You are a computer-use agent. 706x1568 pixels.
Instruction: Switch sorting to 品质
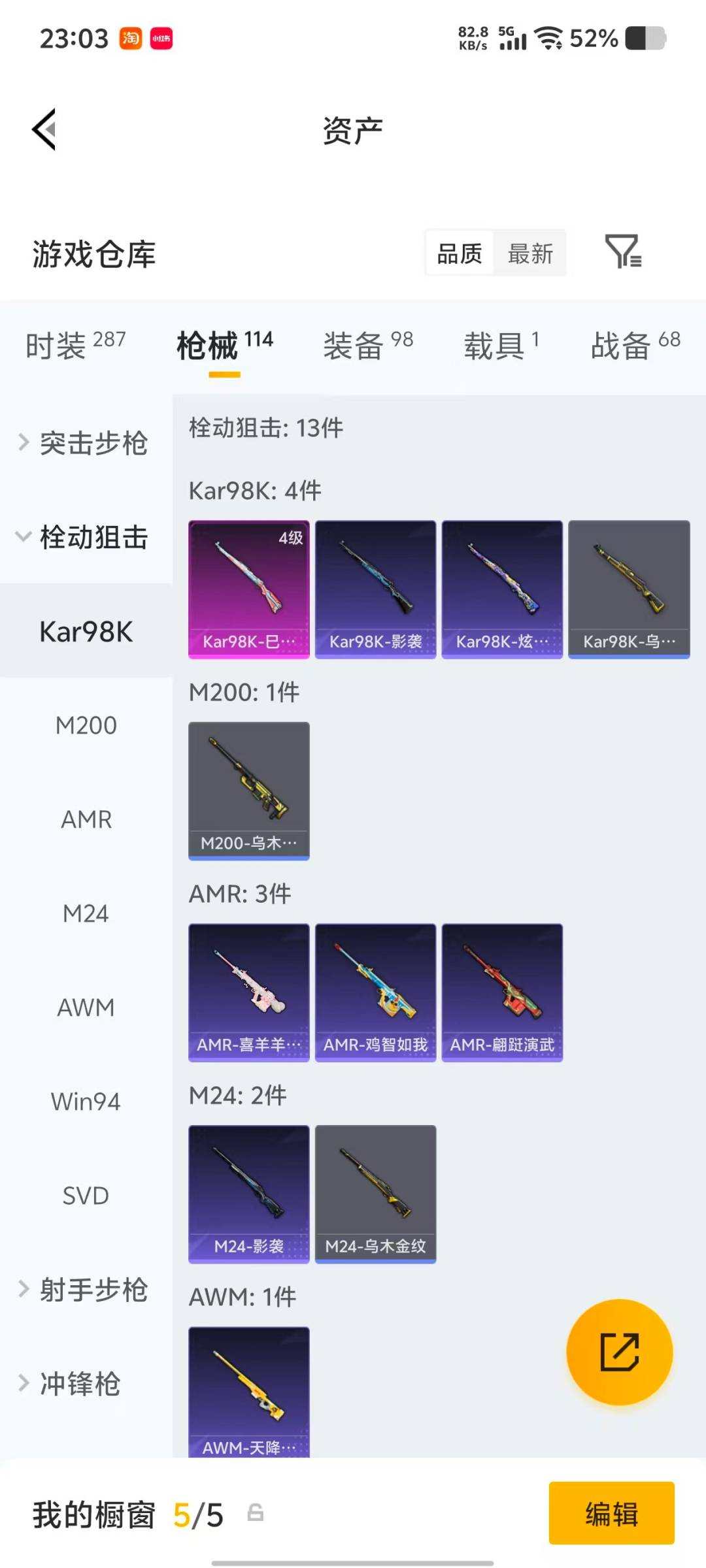click(460, 253)
